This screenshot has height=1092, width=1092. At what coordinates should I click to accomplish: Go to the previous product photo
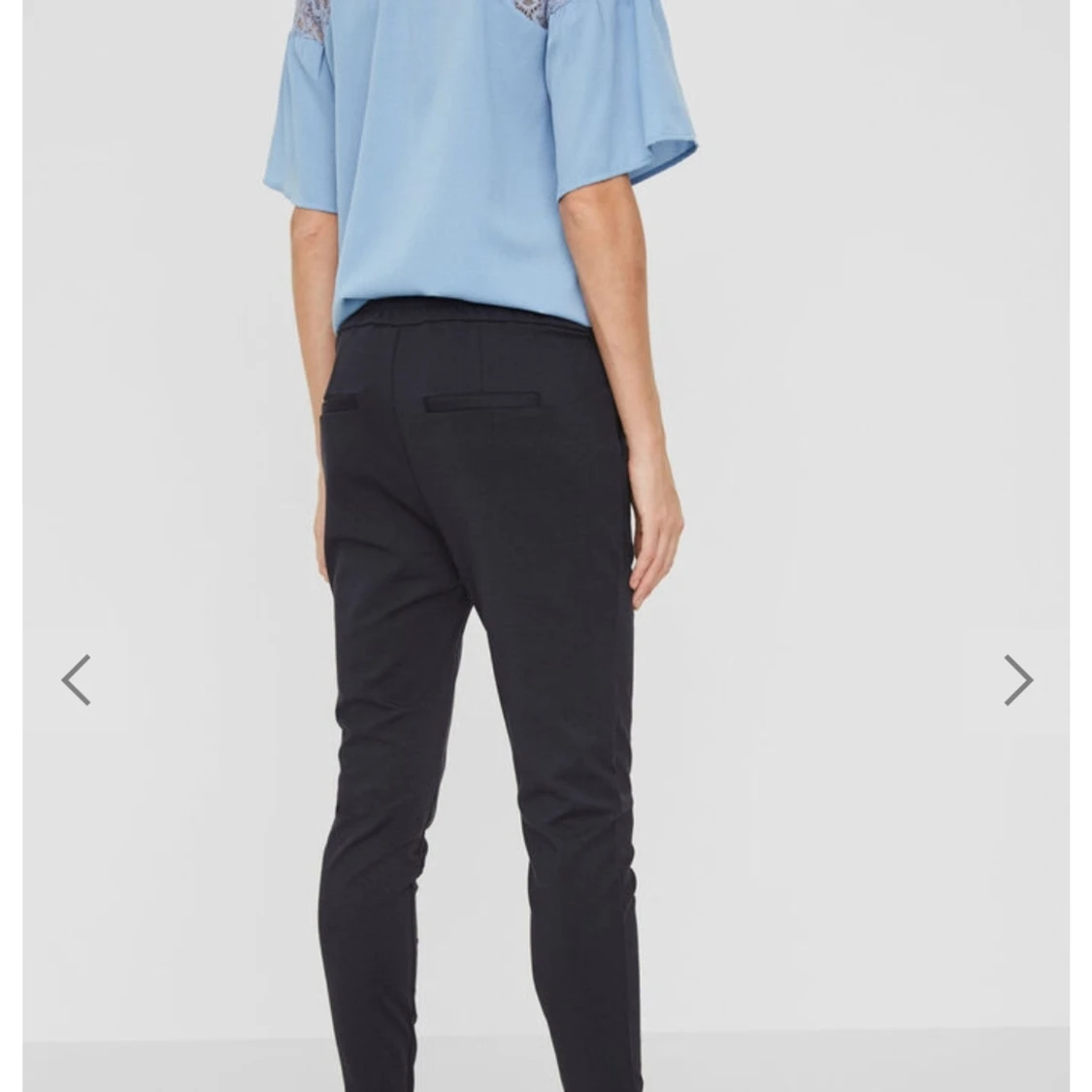(76, 679)
